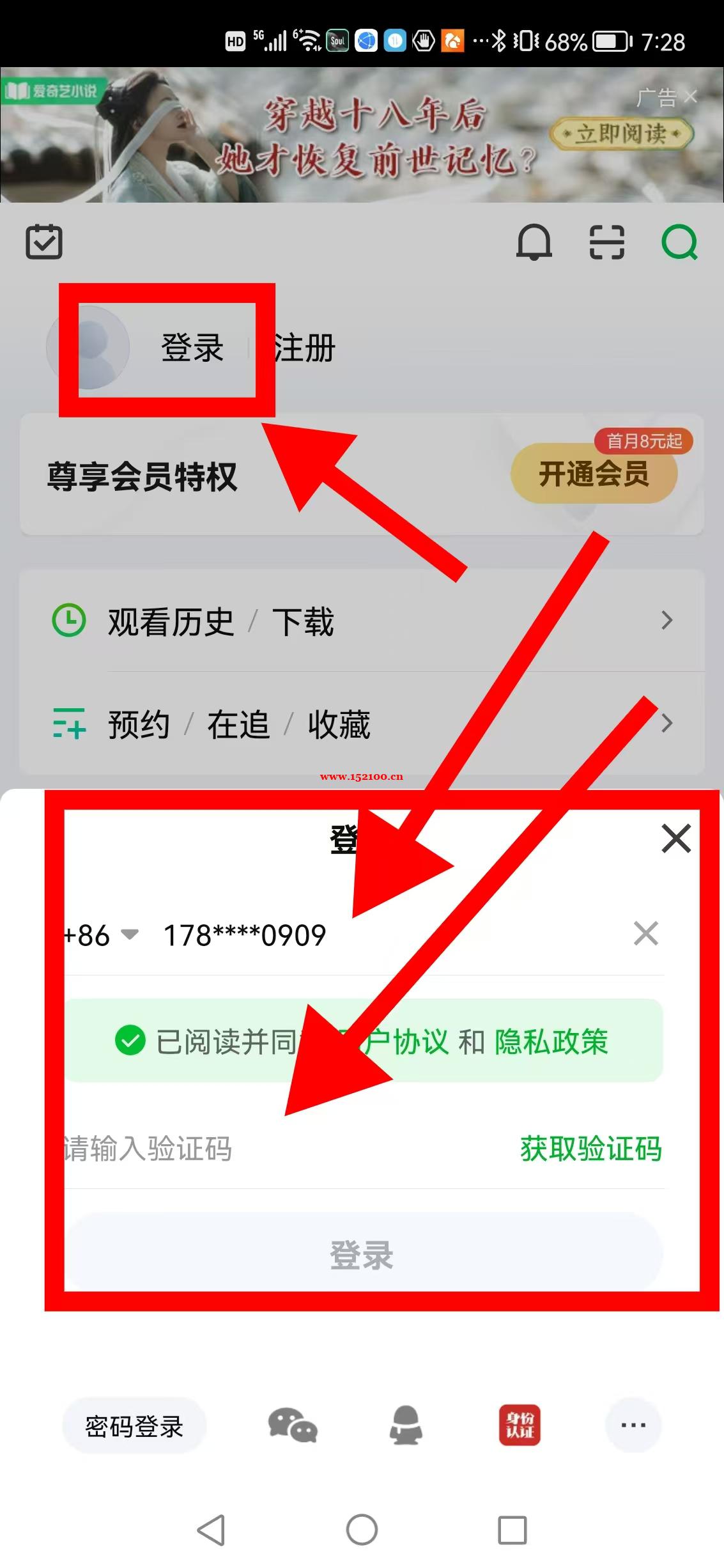
Task: Go to the home screen
Action: 362,1530
